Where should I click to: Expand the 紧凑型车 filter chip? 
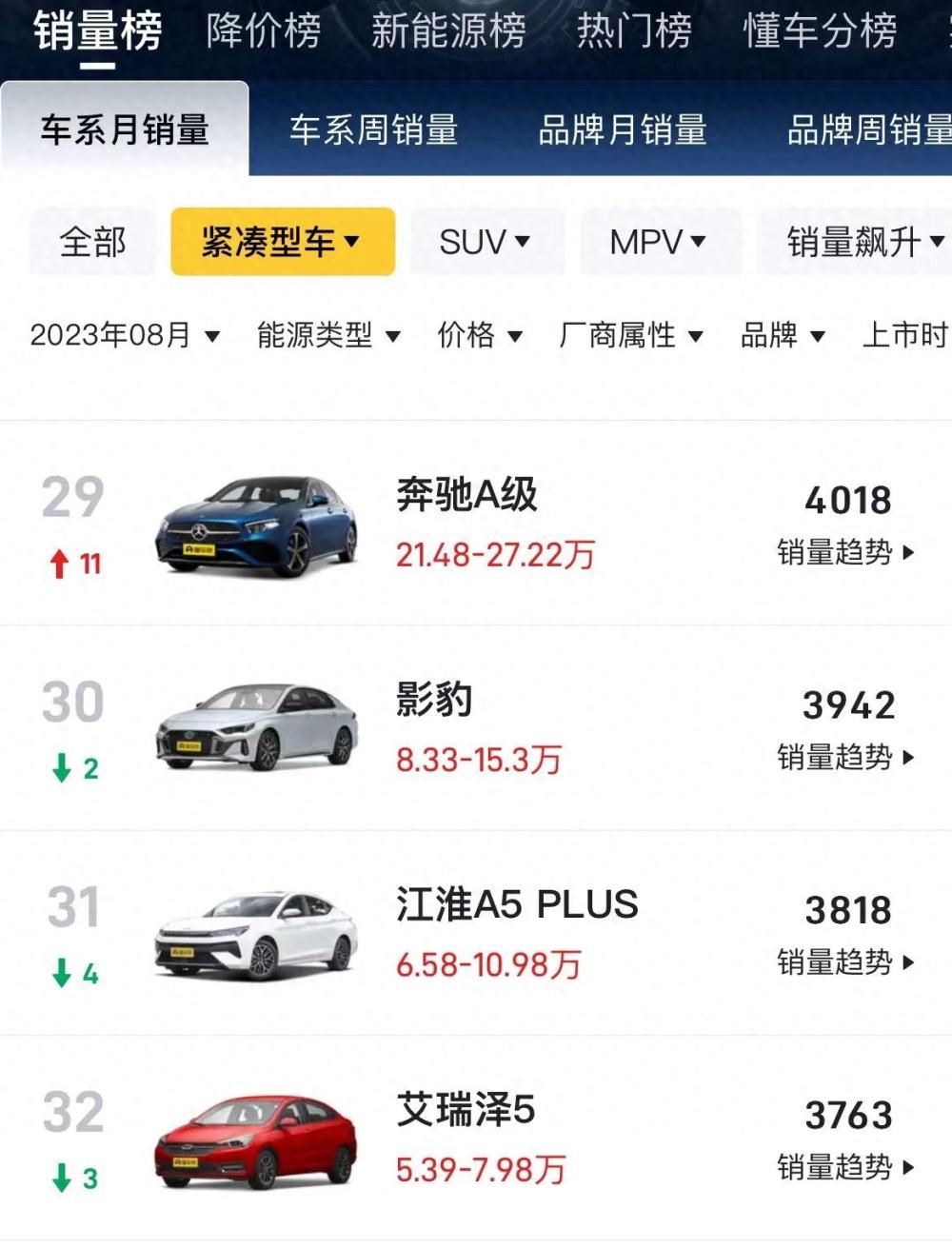click(282, 242)
